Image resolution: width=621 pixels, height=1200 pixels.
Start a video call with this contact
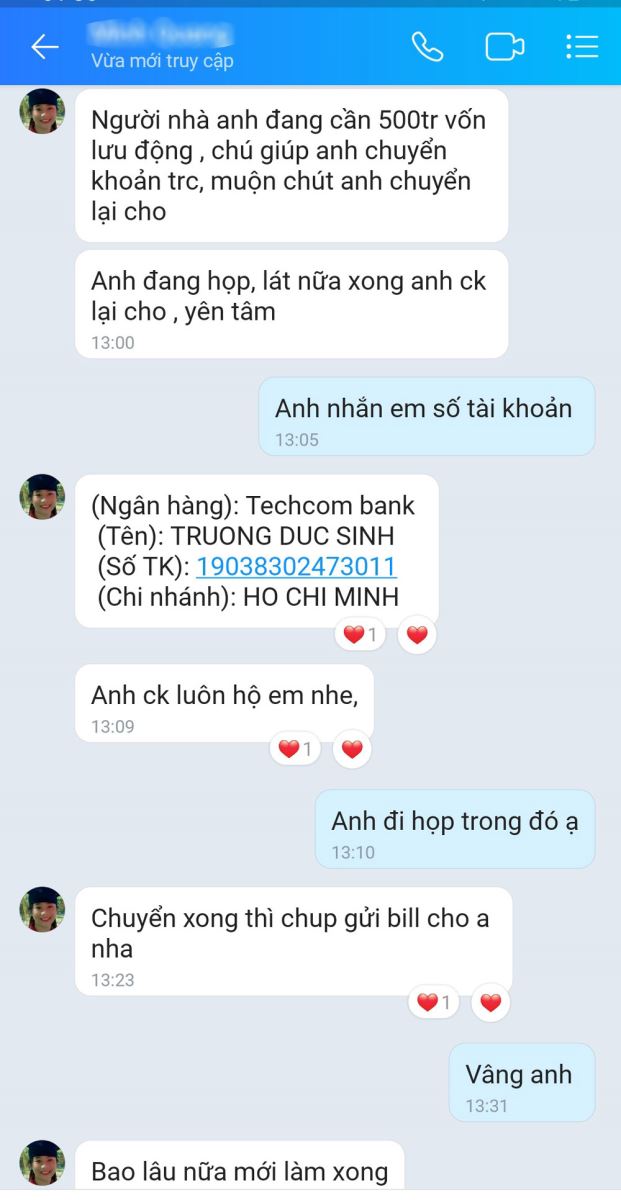(x=505, y=47)
